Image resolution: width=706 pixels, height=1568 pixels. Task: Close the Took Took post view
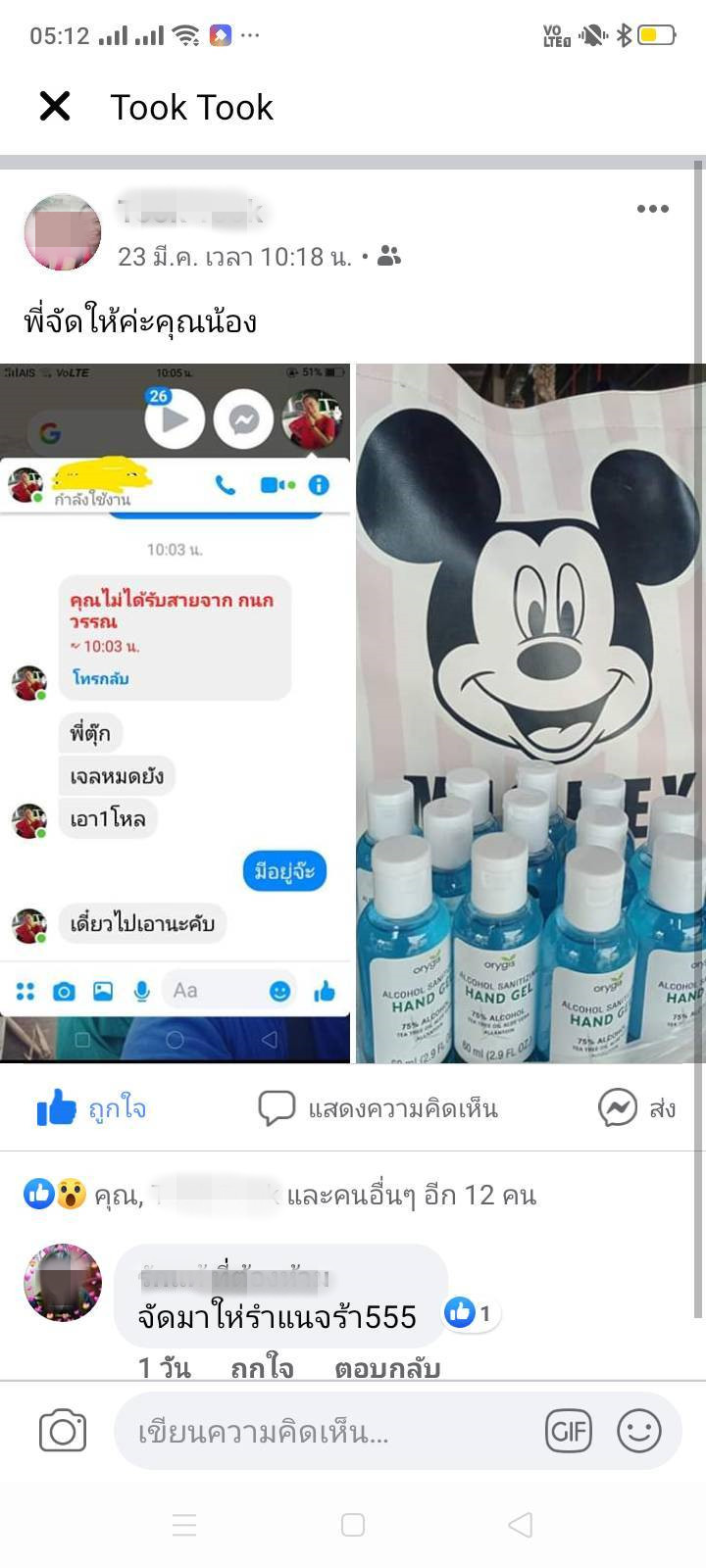tap(55, 106)
